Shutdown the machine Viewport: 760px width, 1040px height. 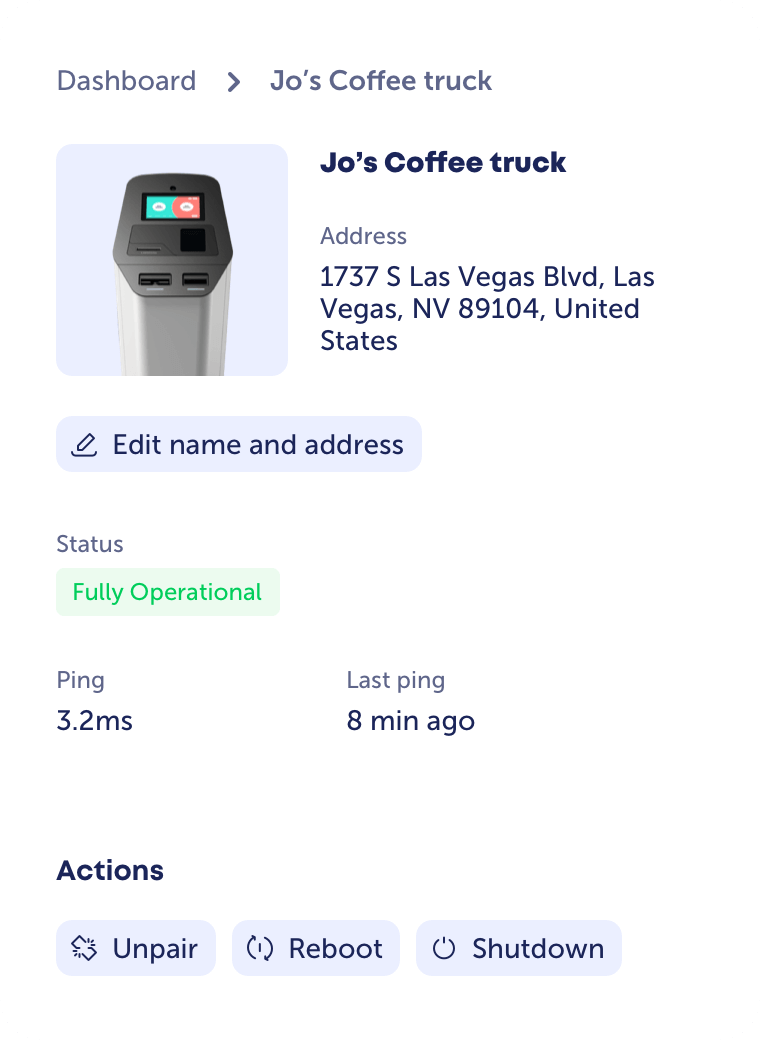point(518,948)
